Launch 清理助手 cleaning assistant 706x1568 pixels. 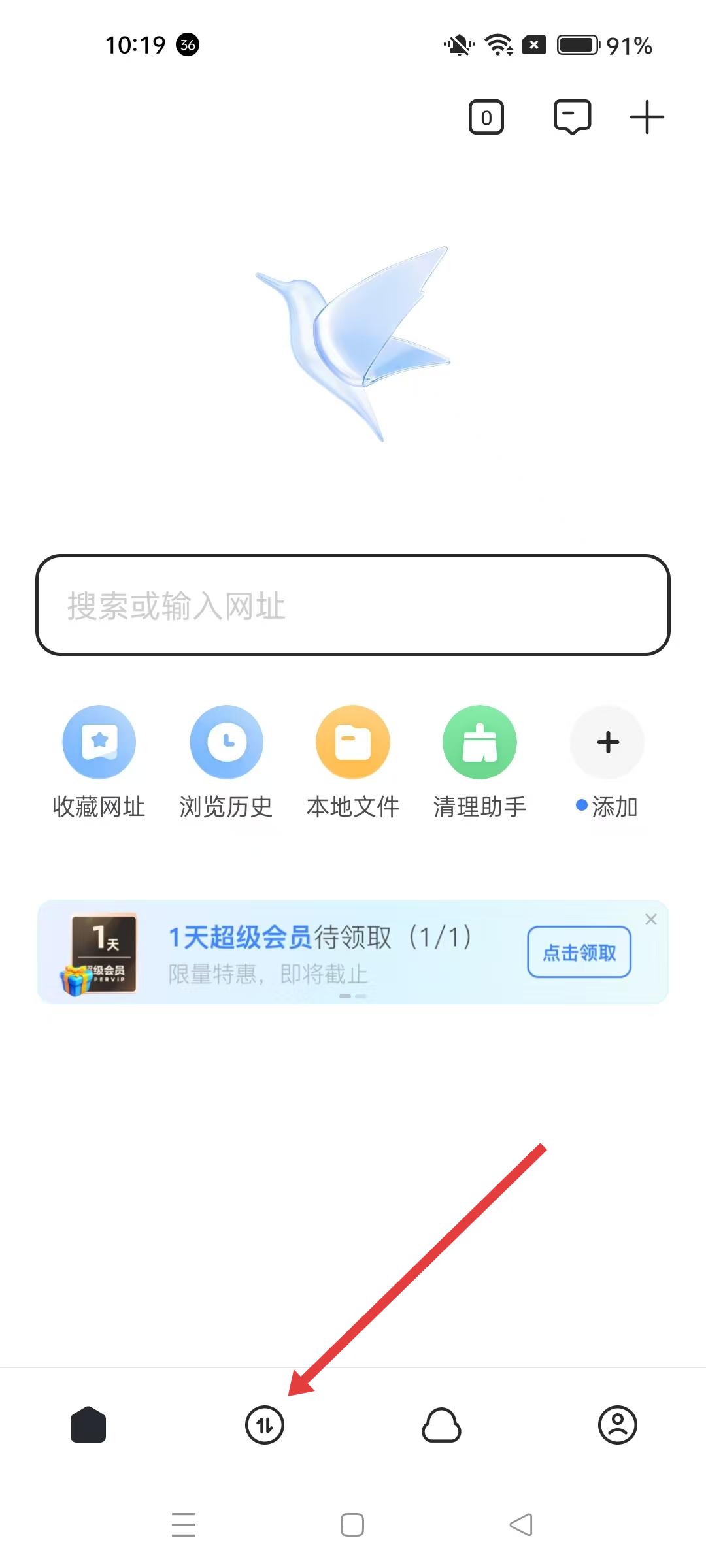point(480,742)
